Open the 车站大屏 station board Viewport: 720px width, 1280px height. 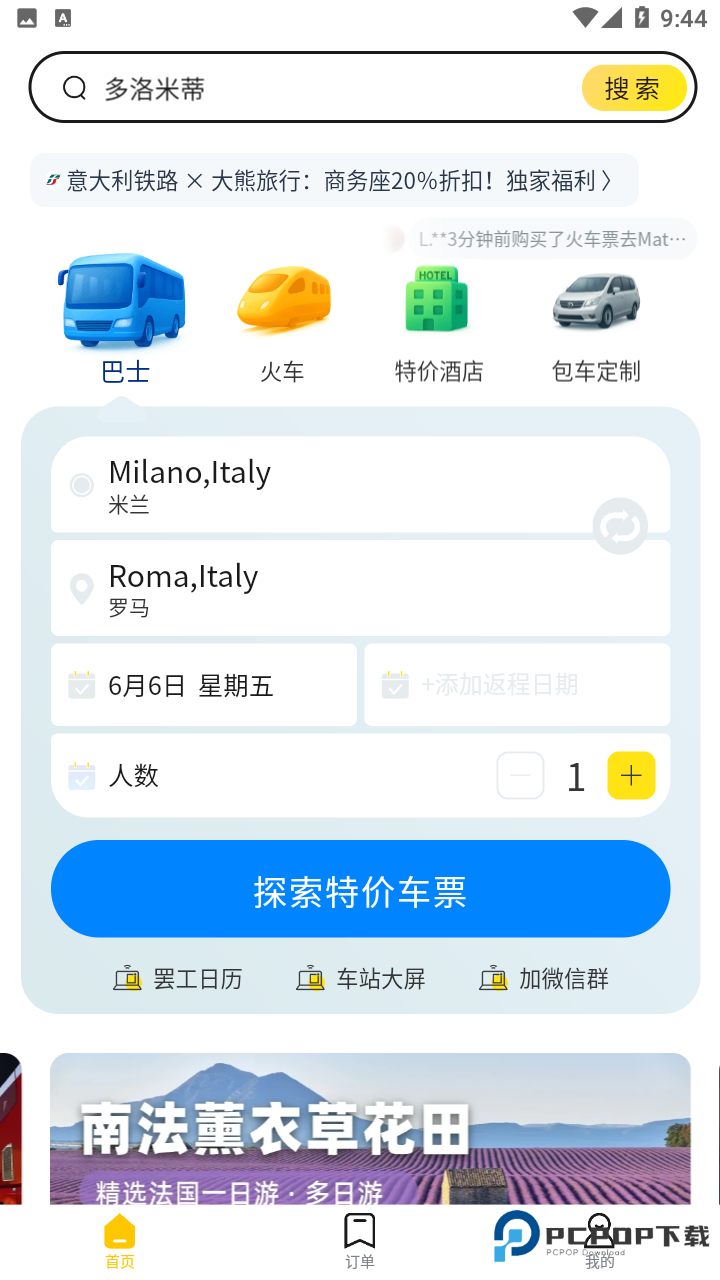(360, 978)
